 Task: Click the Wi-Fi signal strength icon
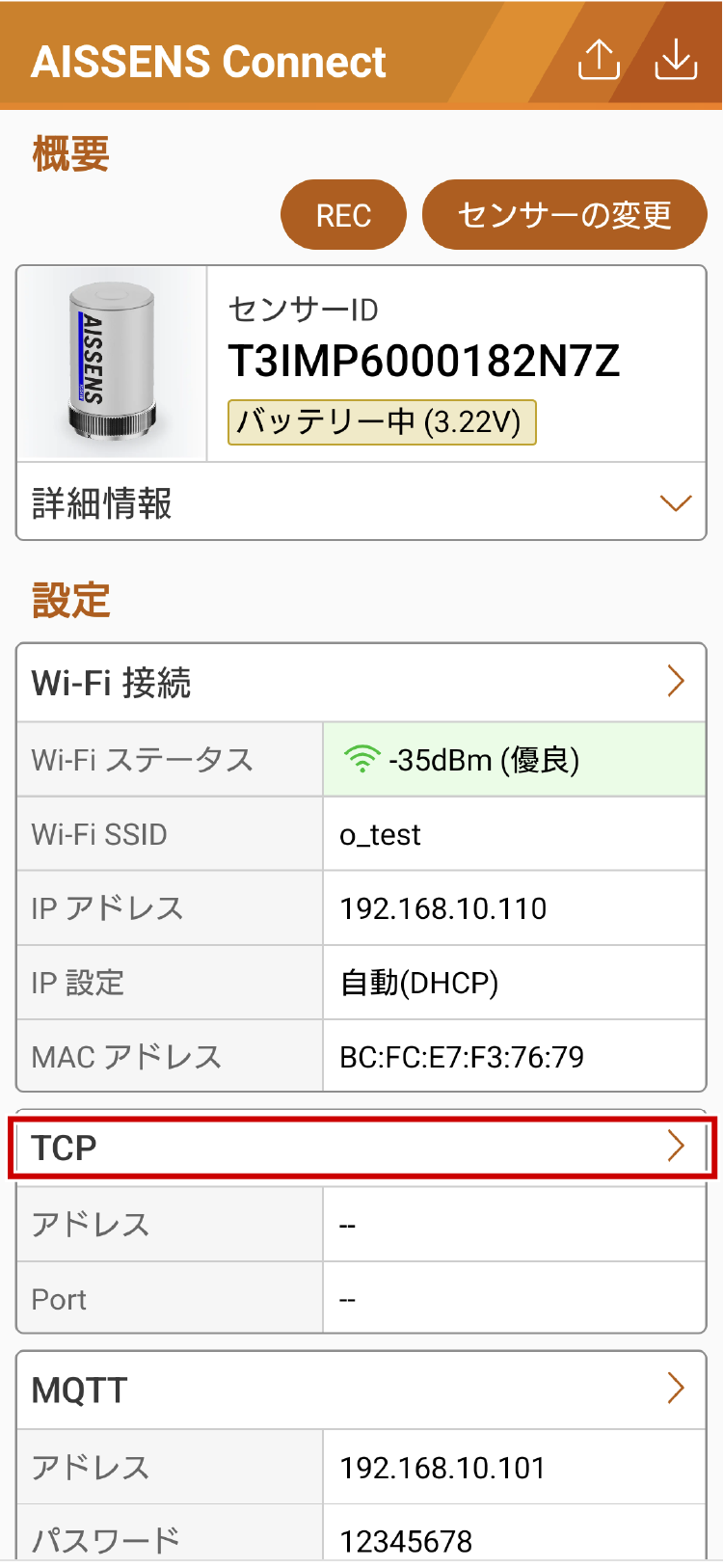359,757
